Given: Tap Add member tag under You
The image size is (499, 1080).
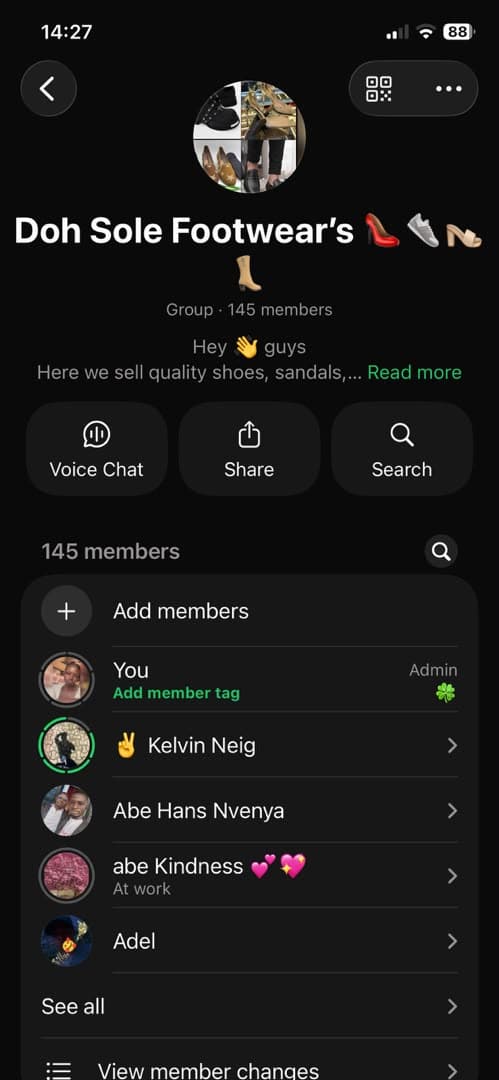Looking at the screenshot, I should point(176,694).
